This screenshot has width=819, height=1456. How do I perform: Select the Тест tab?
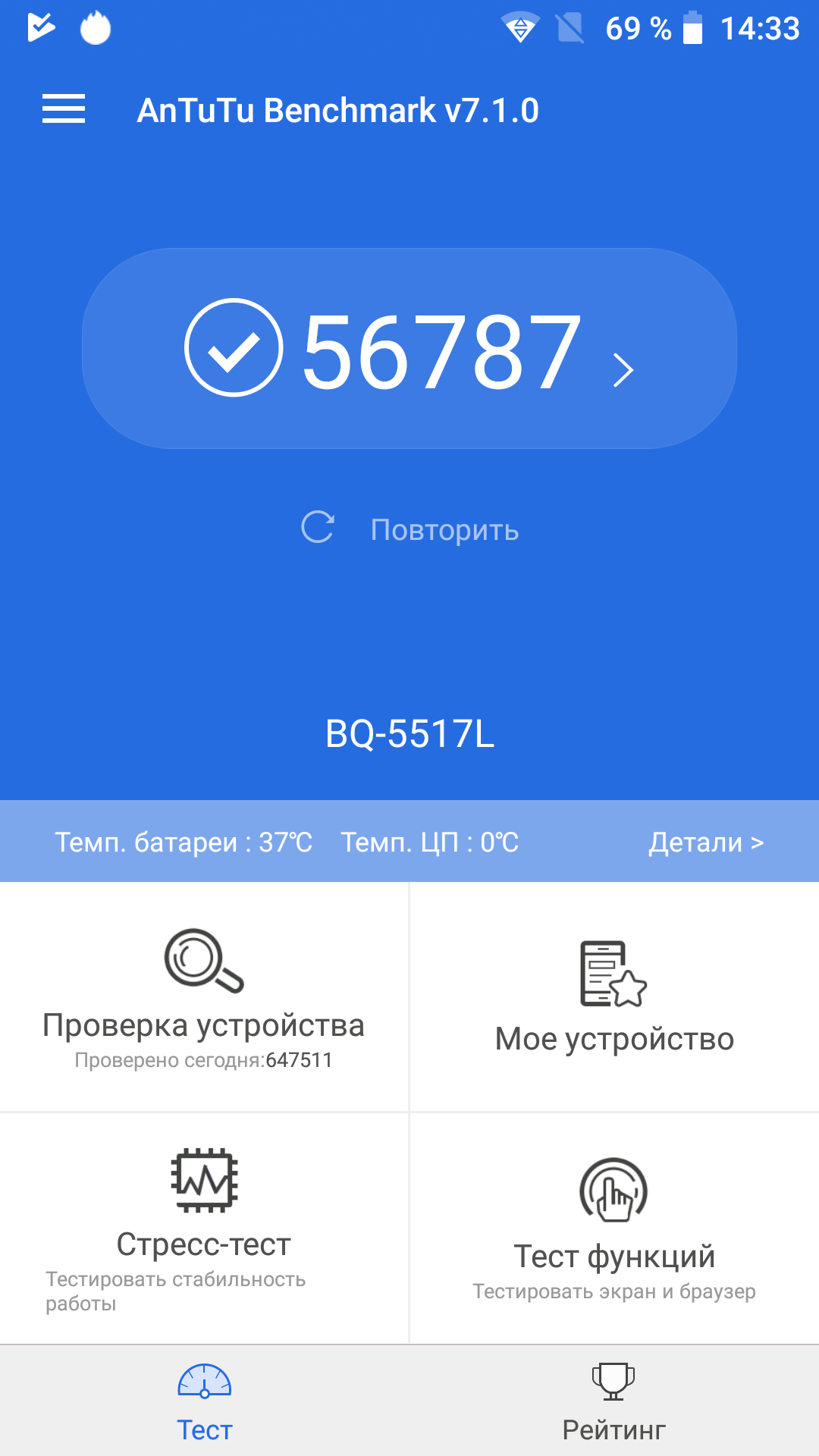click(x=204, y=1401)
